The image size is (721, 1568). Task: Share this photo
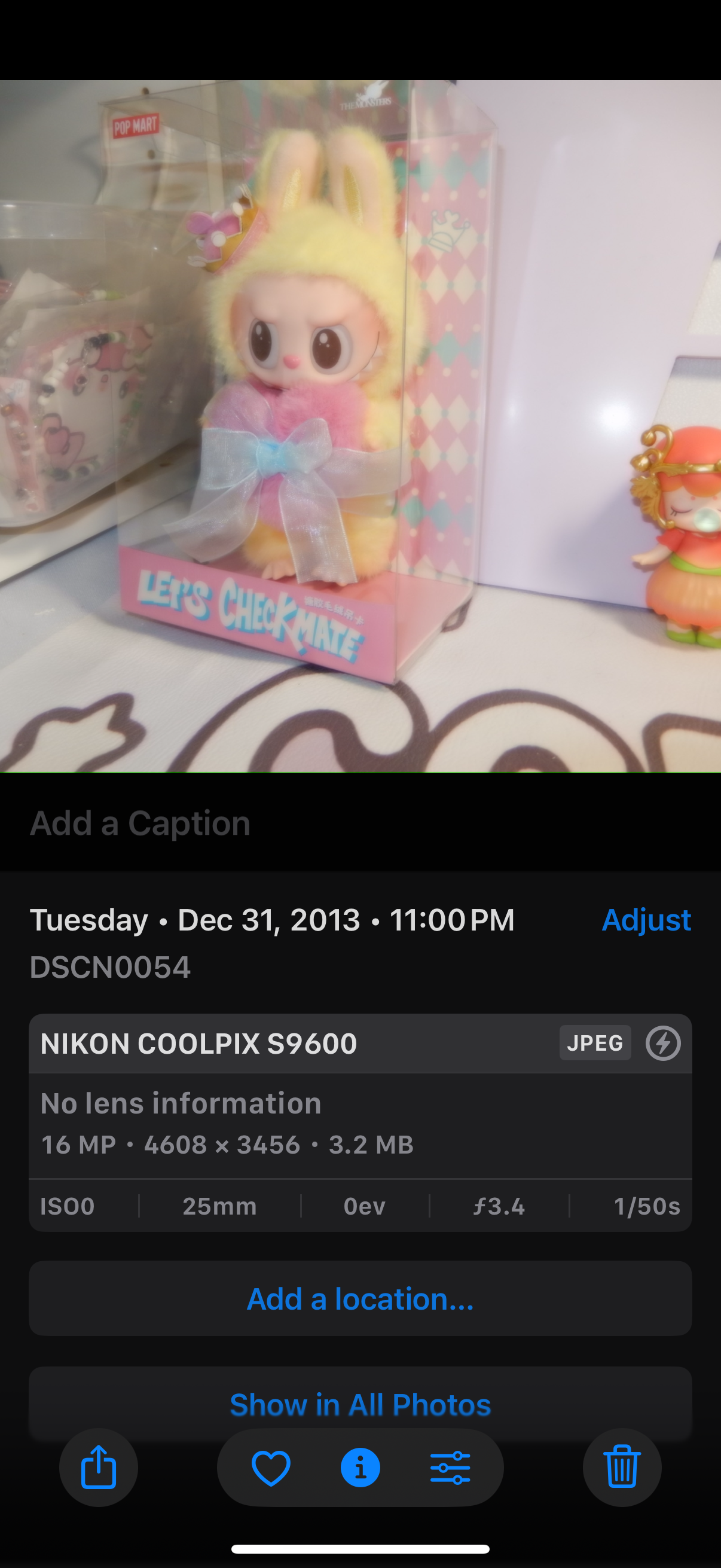[99, 1468]
